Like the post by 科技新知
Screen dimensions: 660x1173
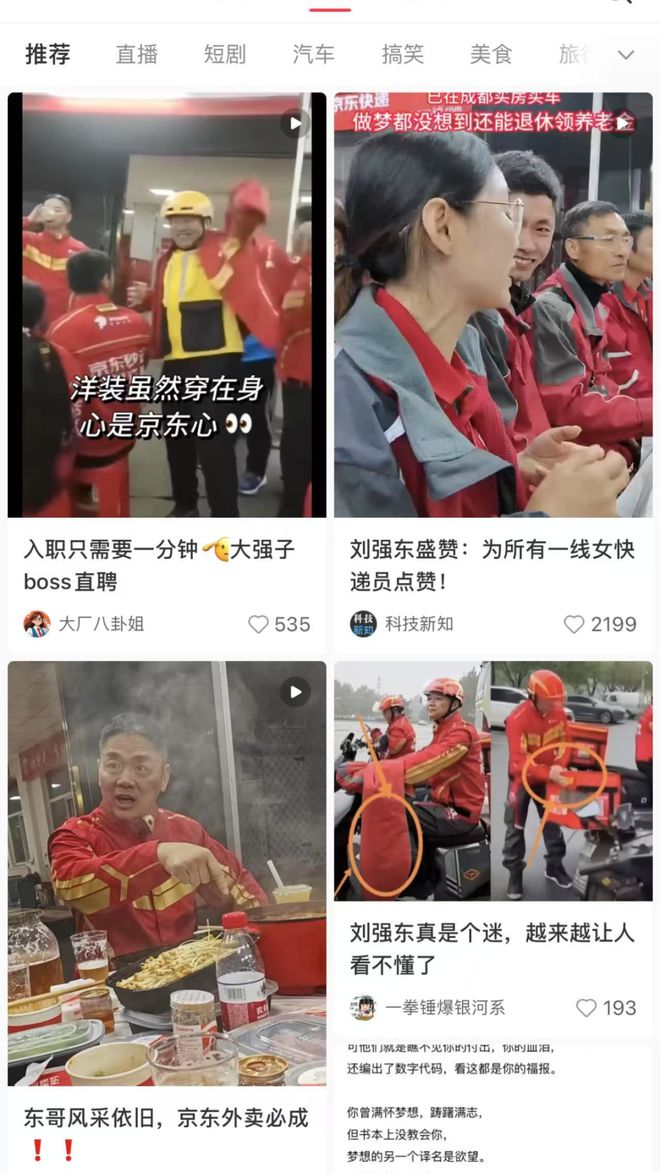[x=574, y=624]
